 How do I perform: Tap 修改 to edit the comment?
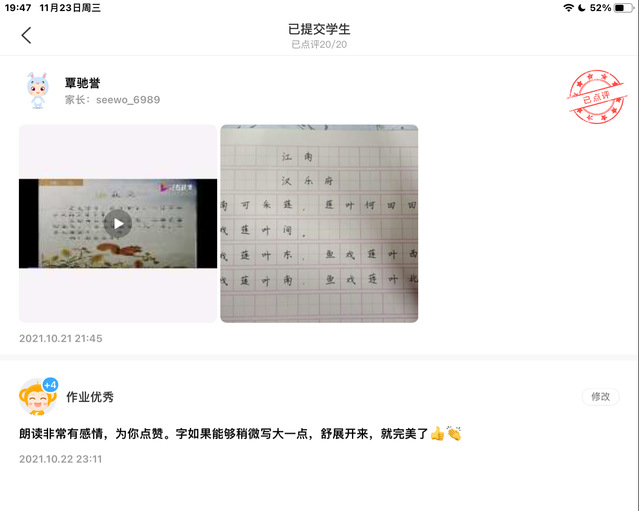[x=600, y=397]
